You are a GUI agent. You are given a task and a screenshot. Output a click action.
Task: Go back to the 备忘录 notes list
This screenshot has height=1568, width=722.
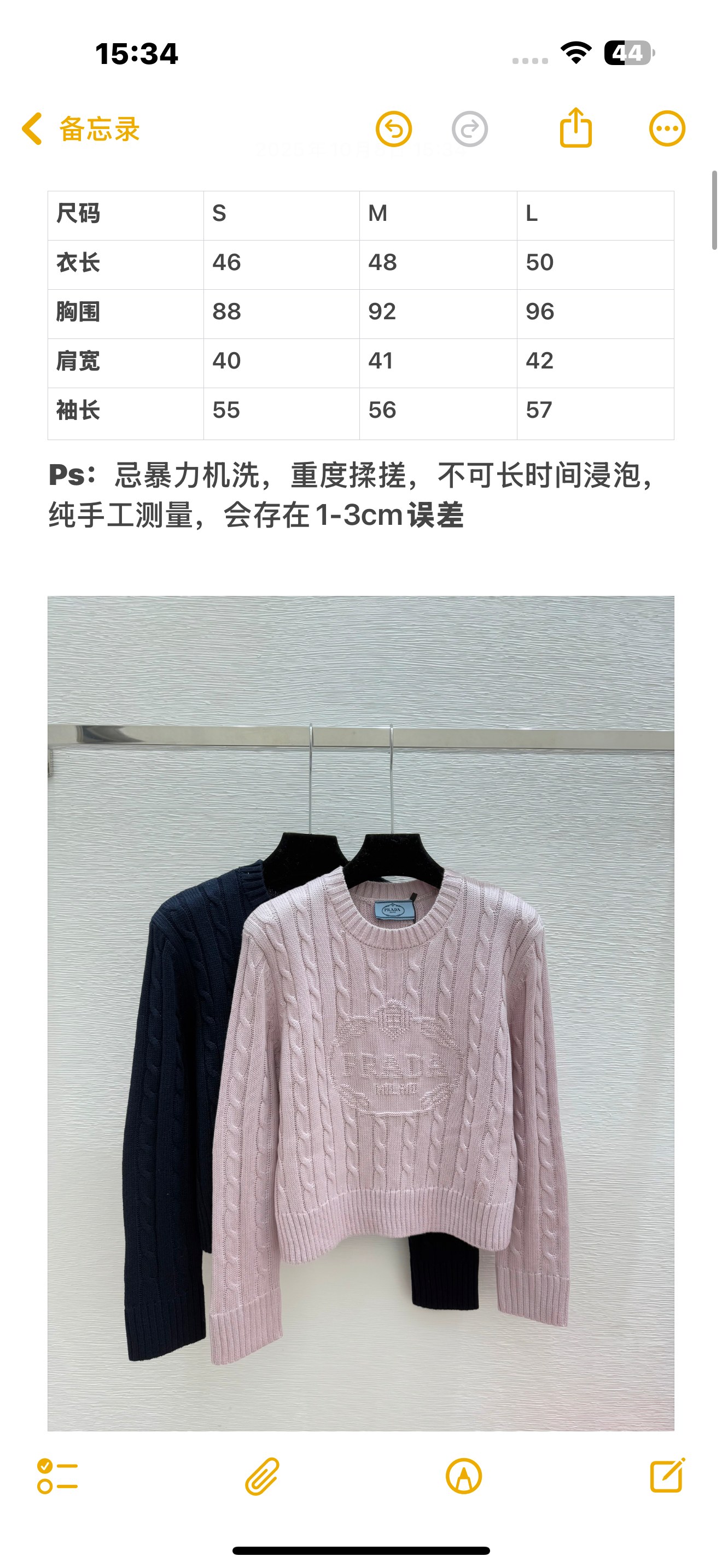(80, 128)
